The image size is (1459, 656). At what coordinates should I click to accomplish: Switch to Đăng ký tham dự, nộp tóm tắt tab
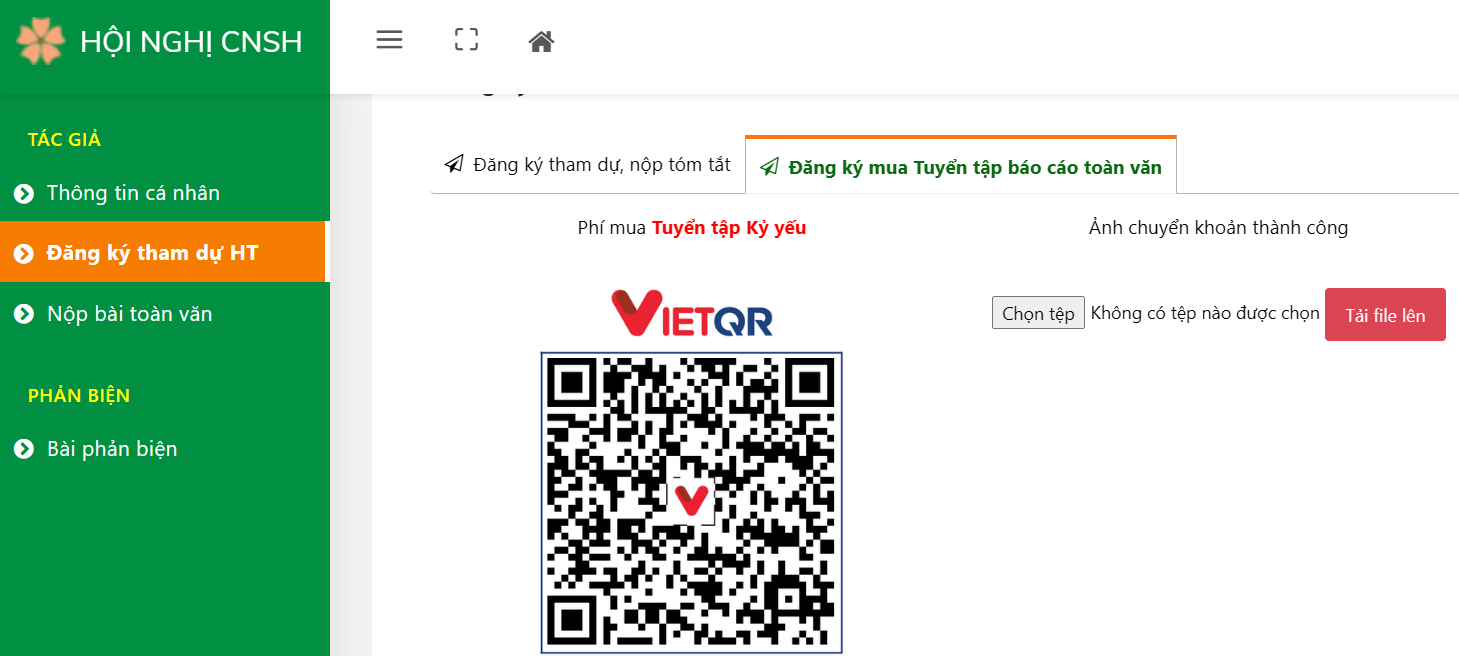[x=588, y=165]
